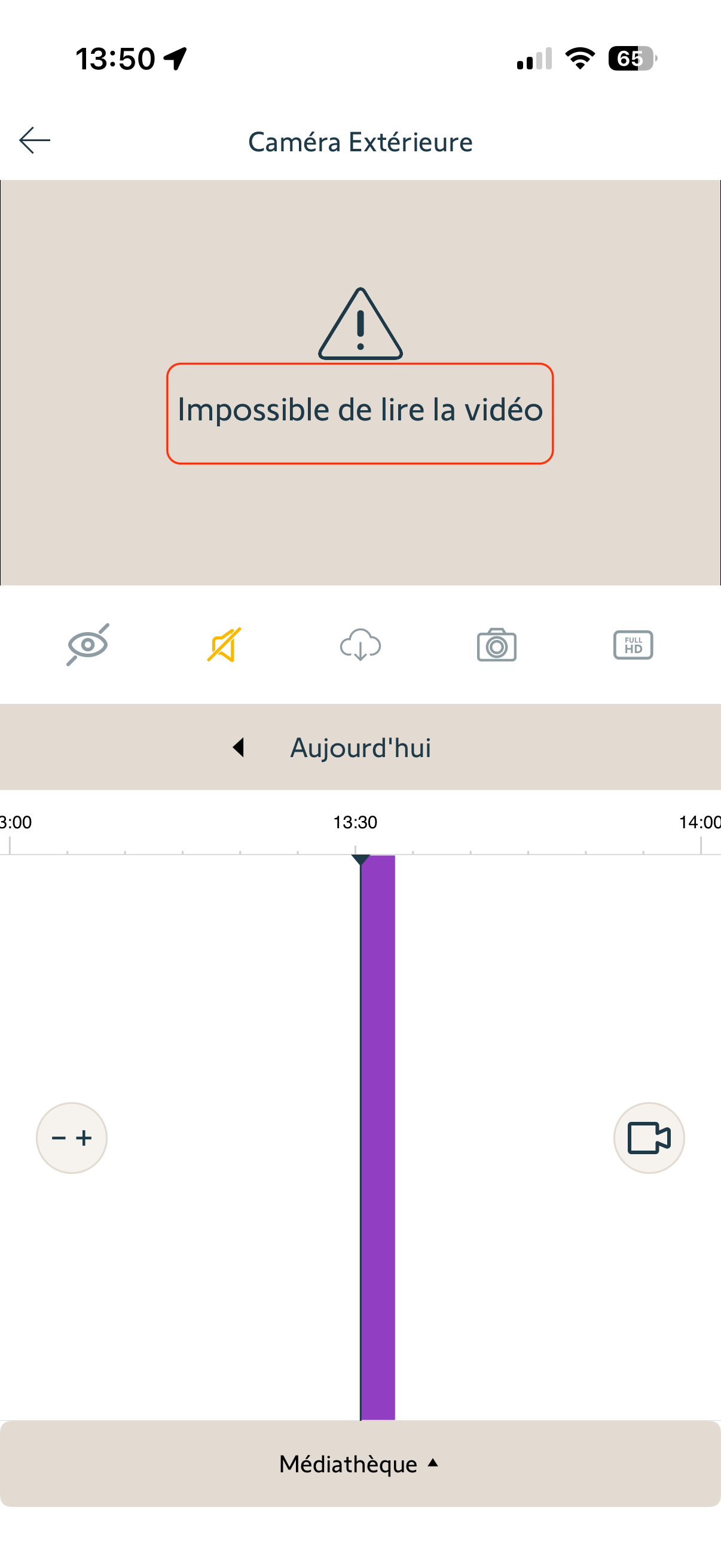The image size is (721, 1568).
Task: Expand the Médiathèque panel
Action: coord(360,1464)
